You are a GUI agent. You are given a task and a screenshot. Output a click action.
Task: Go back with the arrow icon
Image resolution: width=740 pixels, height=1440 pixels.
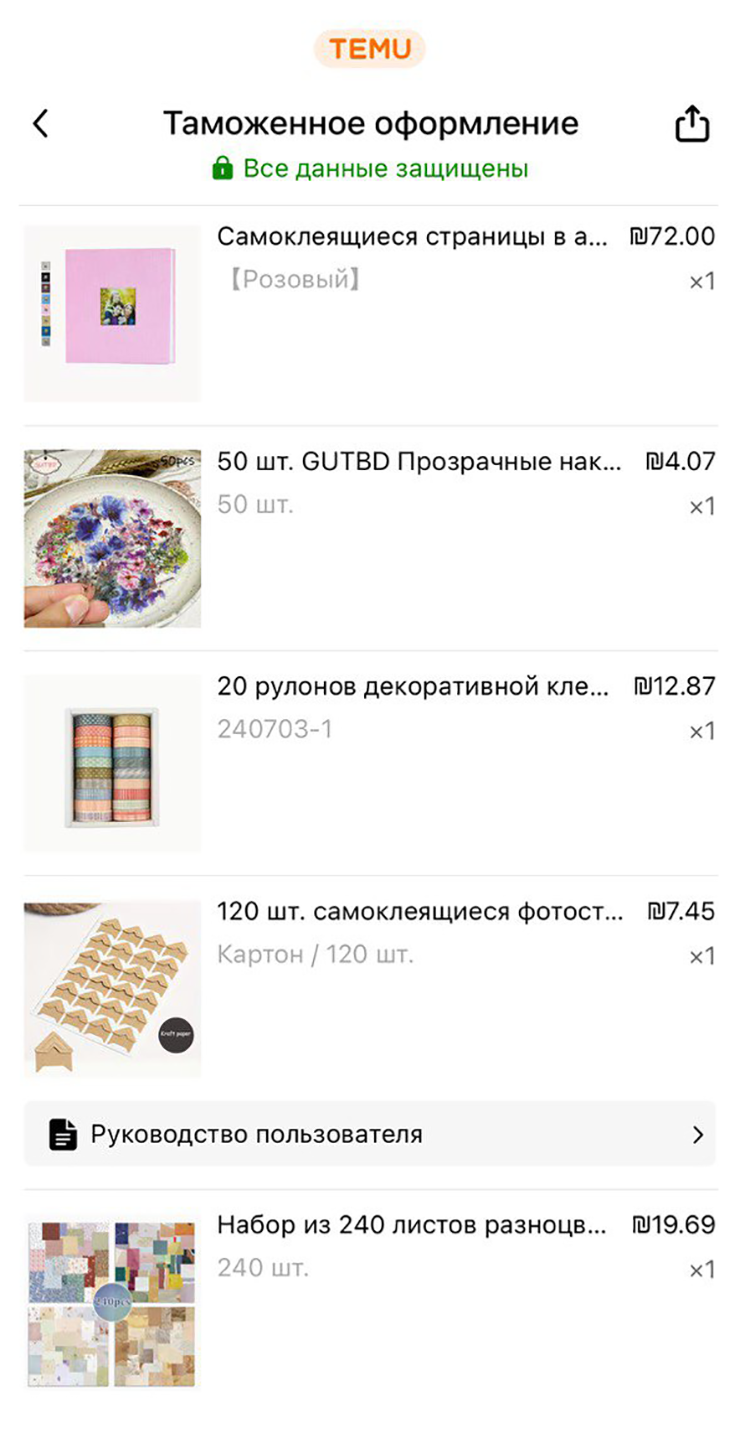coord(40,124)
